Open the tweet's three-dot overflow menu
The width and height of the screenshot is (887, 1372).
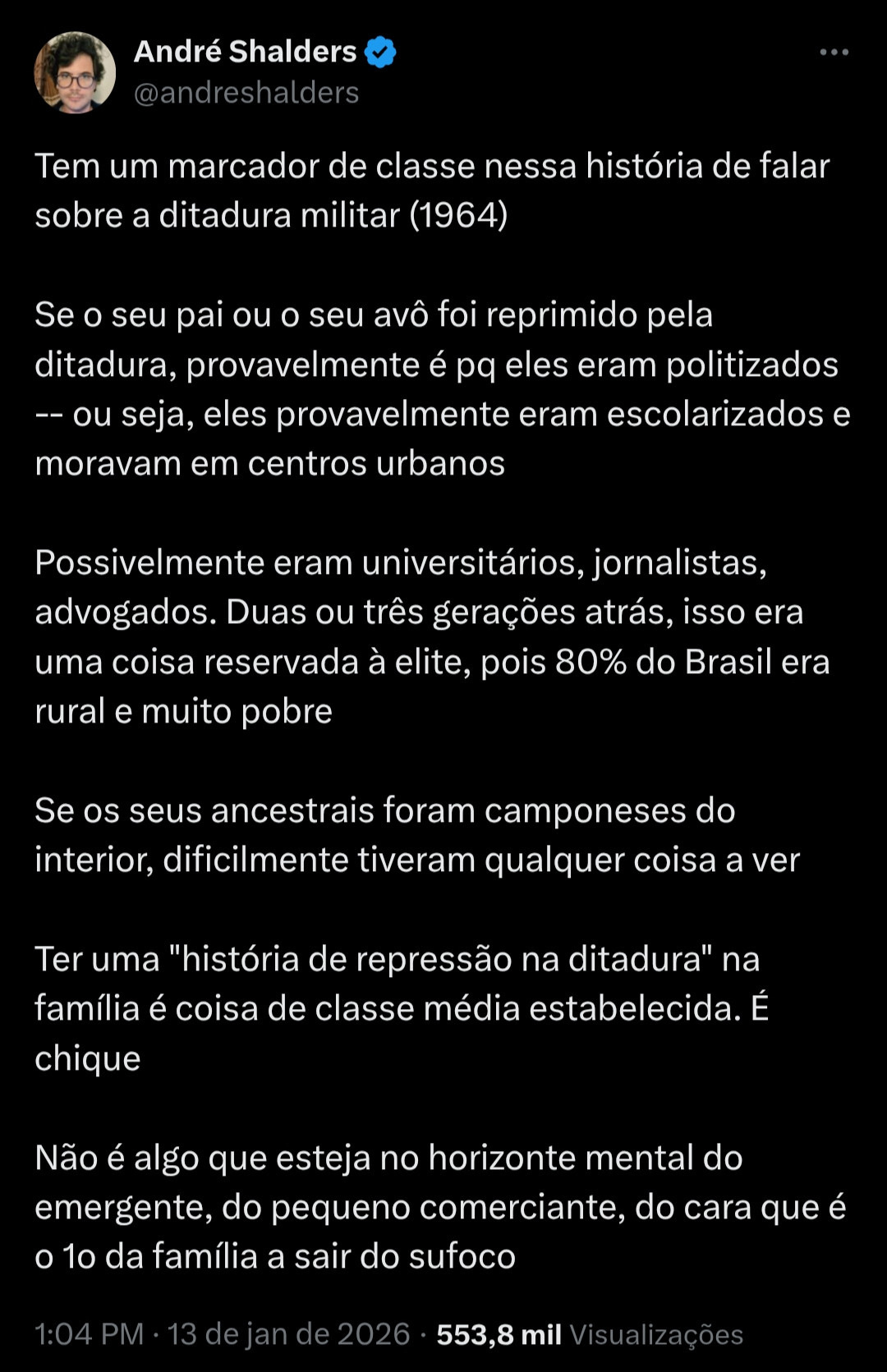tap(834, 53)
